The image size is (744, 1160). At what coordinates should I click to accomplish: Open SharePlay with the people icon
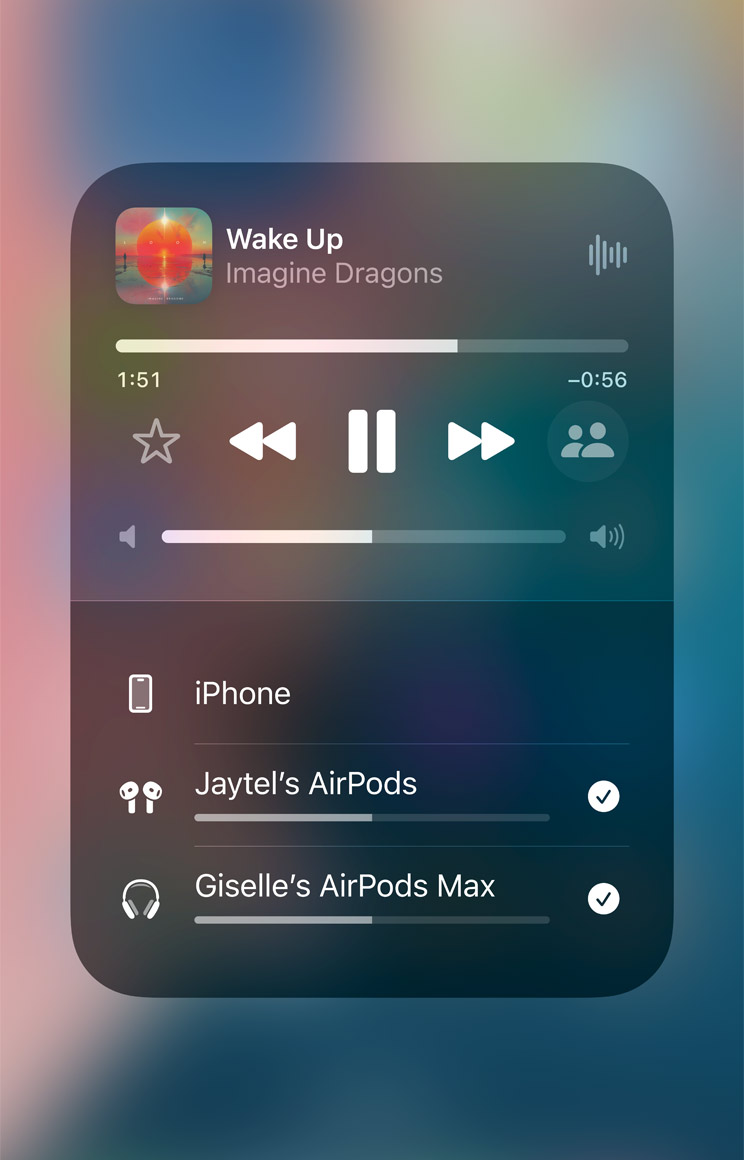tap(587, 440)
